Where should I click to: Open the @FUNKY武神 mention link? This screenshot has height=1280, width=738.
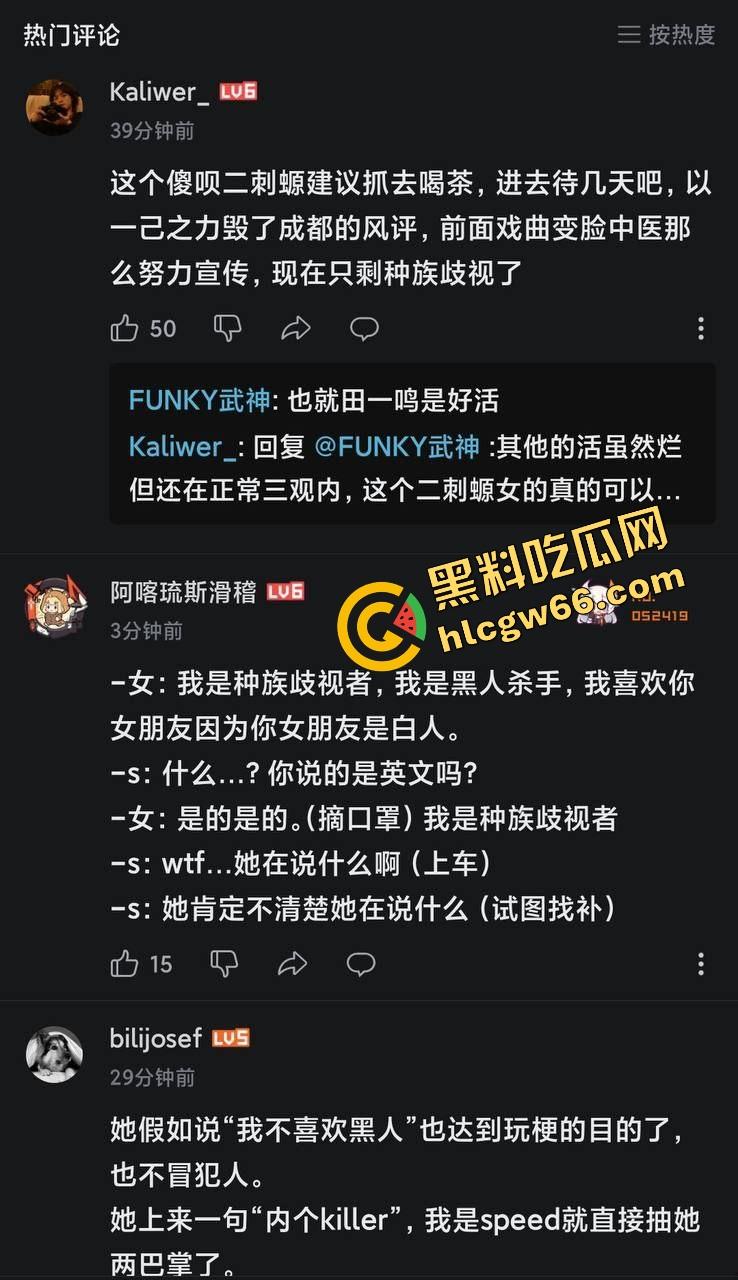[397, 446]
